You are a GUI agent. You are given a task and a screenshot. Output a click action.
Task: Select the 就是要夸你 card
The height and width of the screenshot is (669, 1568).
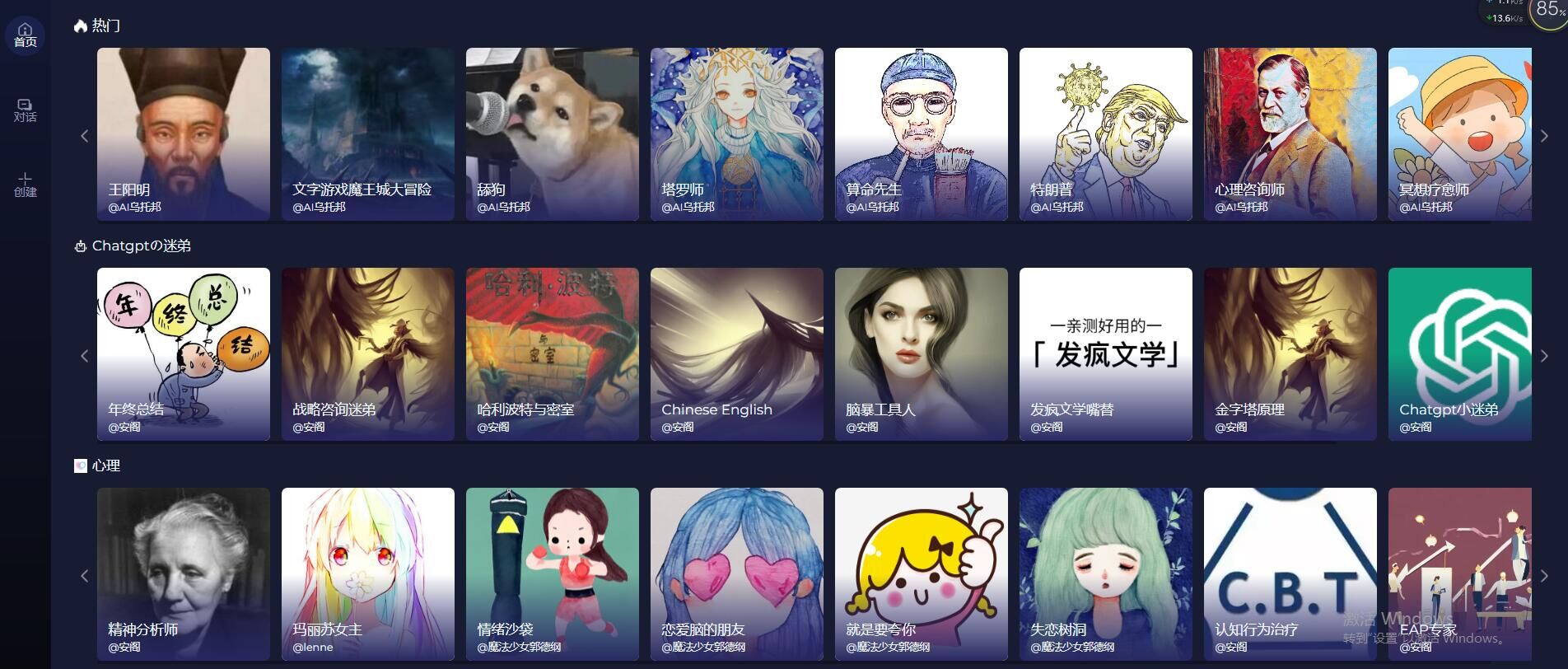pyautogui.click(x=921, y=573)
